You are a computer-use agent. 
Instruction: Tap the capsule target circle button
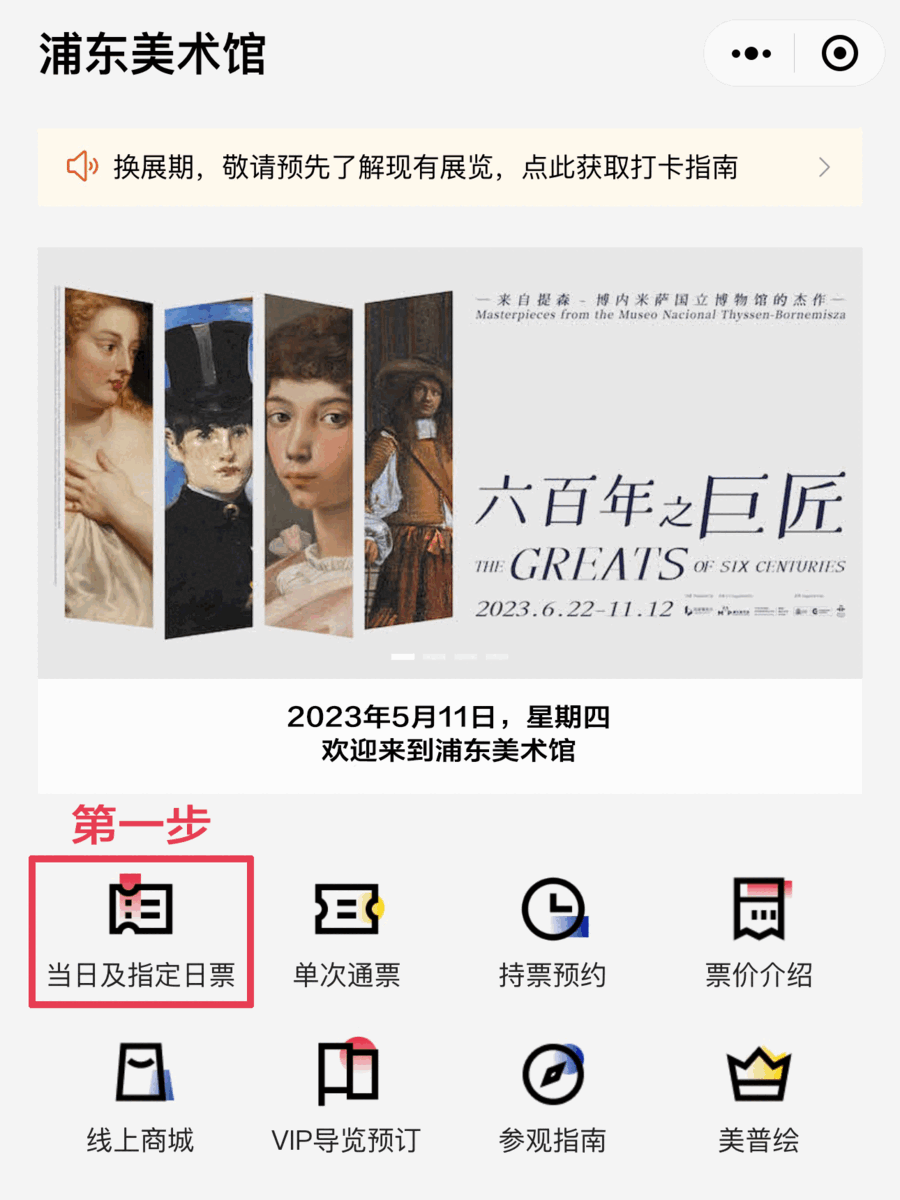point(840,52)
